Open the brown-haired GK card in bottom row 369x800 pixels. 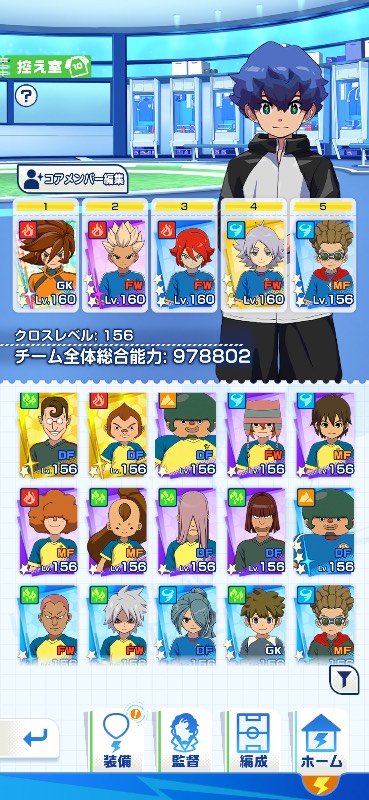256,624
